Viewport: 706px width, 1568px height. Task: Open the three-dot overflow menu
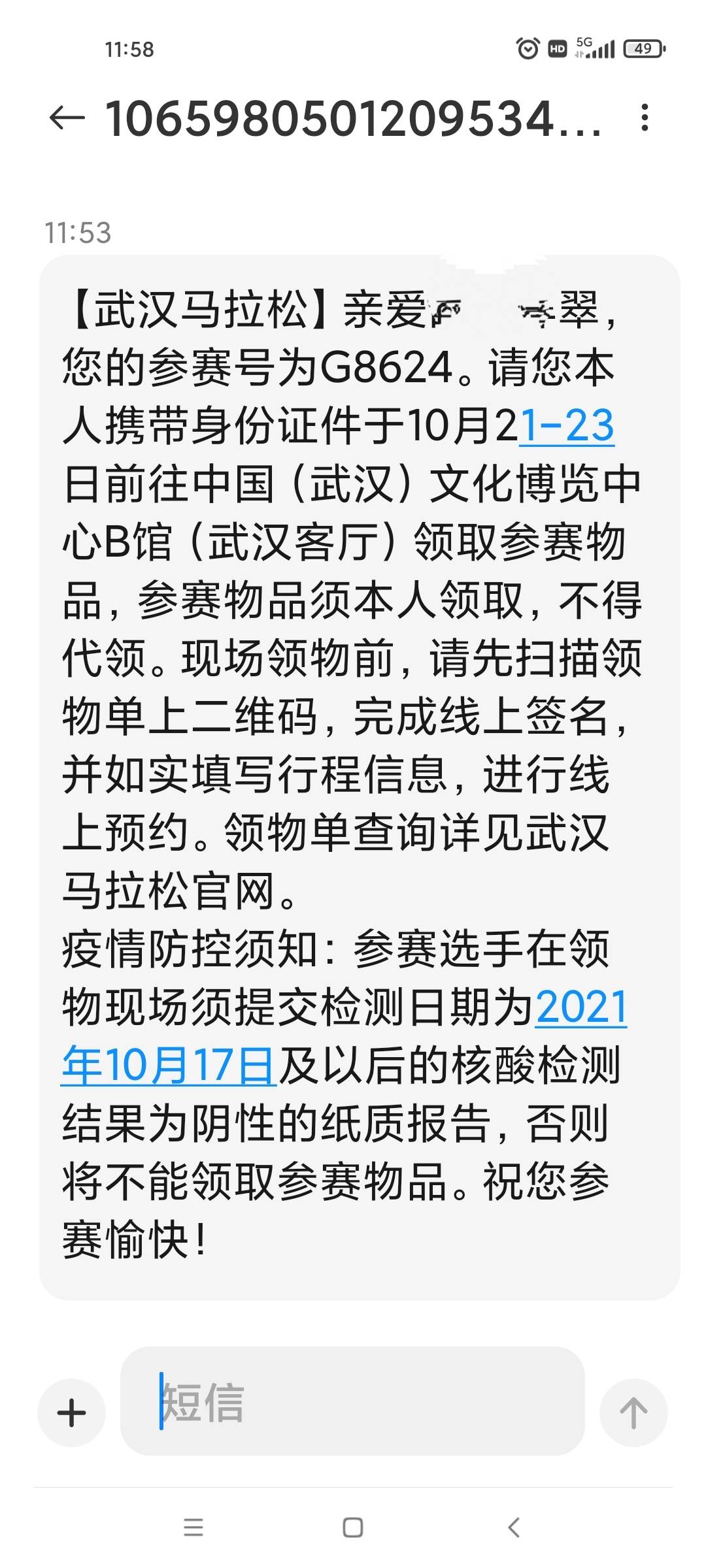(x=644, y=118)
